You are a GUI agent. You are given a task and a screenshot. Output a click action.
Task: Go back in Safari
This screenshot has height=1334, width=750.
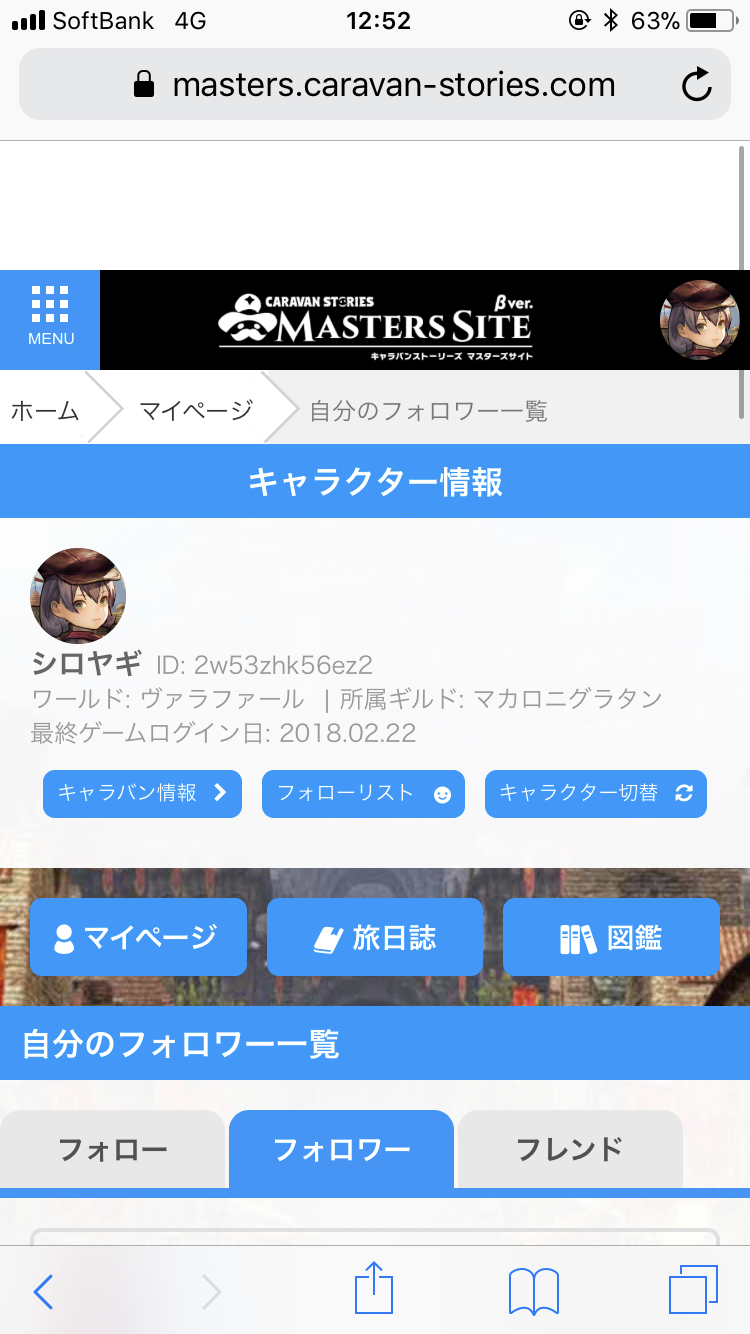click(43, 1292)
